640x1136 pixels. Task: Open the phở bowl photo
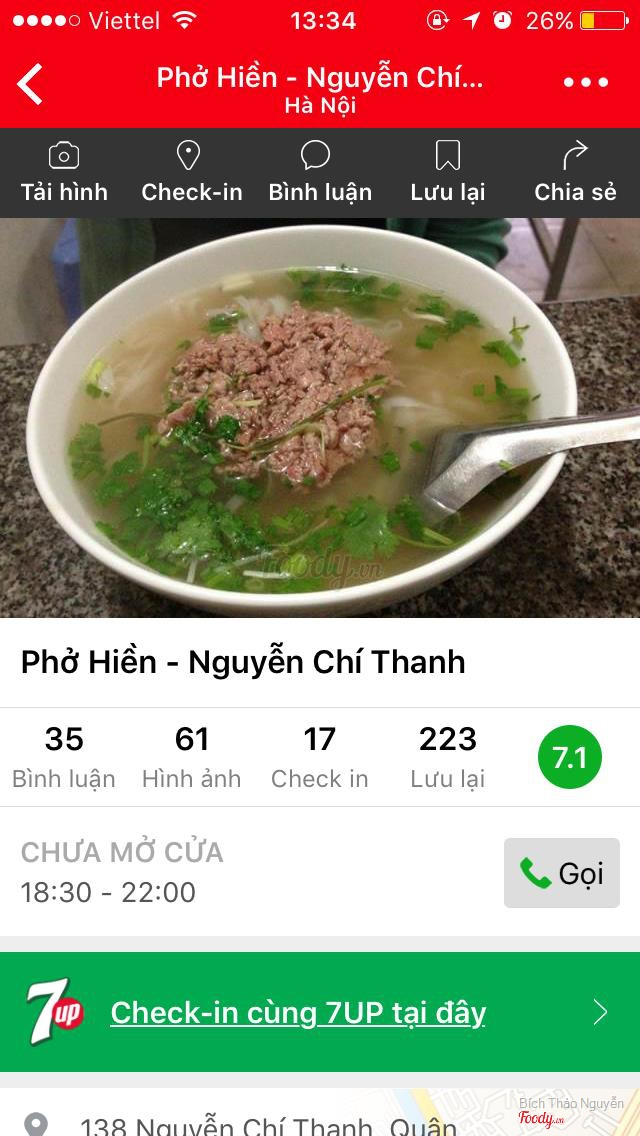coord(320,417)
